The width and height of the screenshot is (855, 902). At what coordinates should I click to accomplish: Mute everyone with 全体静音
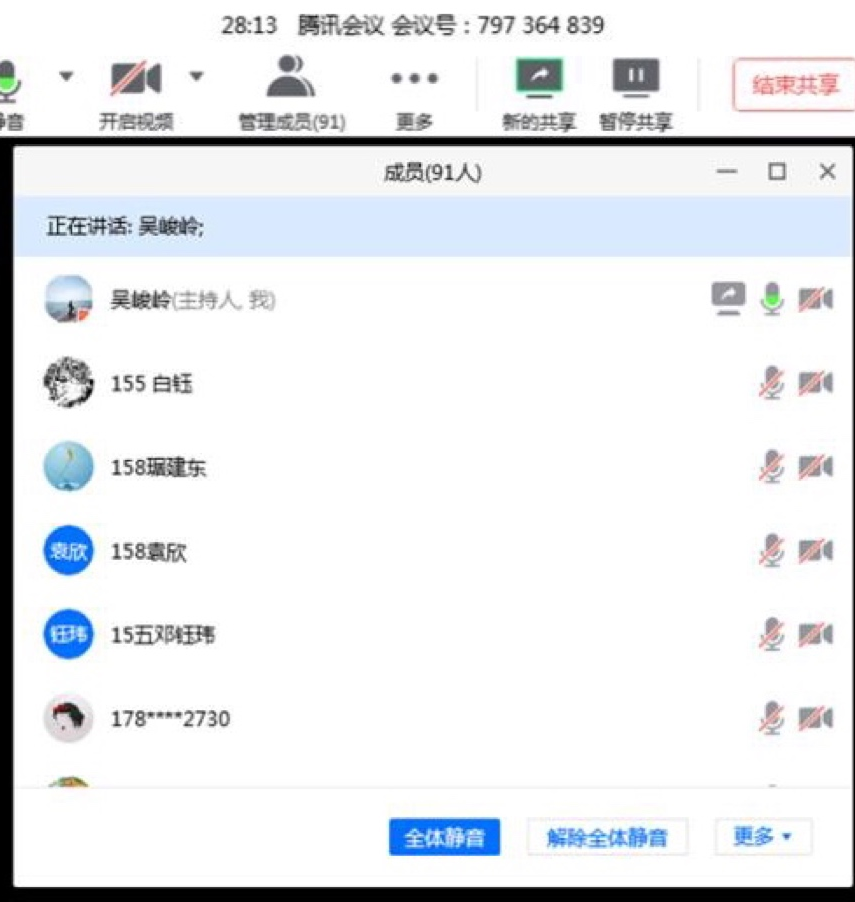[444, 837]
